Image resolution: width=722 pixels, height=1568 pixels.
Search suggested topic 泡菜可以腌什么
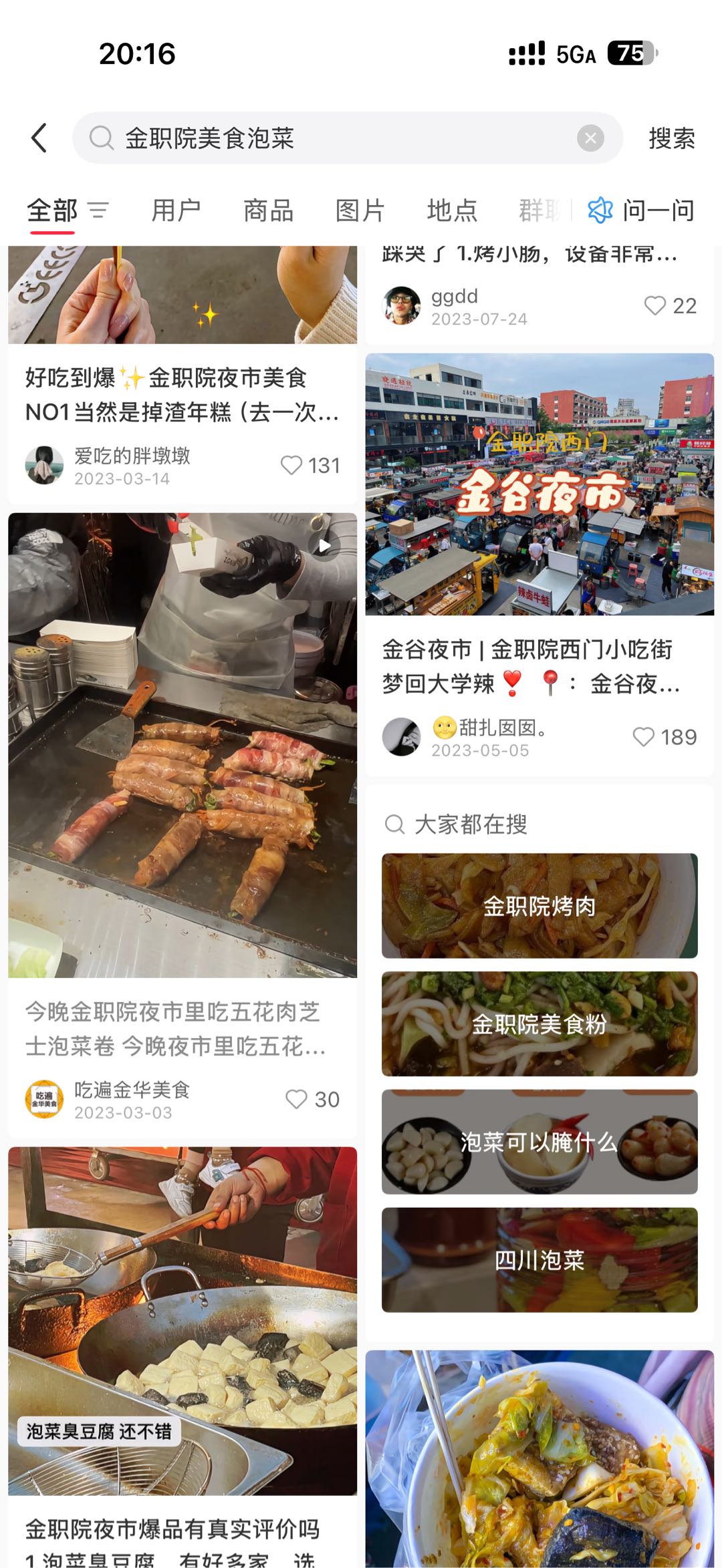click(539, 1142)
